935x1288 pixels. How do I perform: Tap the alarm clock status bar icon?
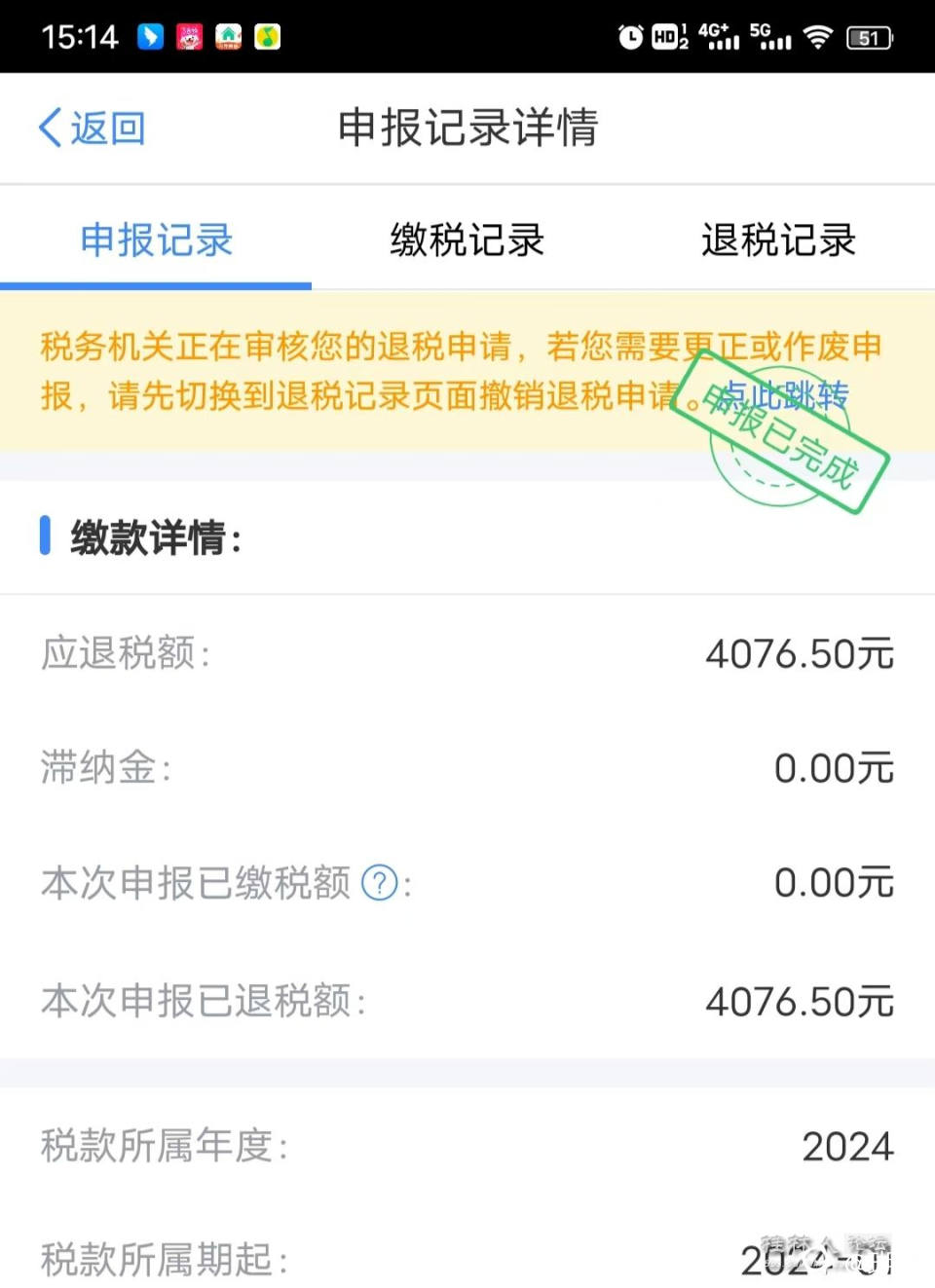pos(631,37)
